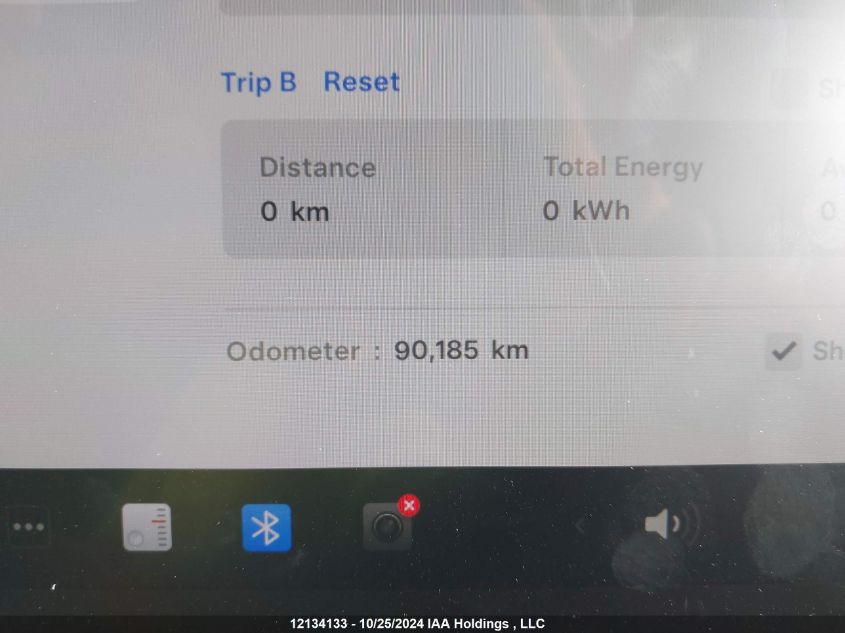The height and width of the screenshot is (633, 845).
Task: Reset the Trip B counter
Action: pyautogui.click(x=361, y=82)
